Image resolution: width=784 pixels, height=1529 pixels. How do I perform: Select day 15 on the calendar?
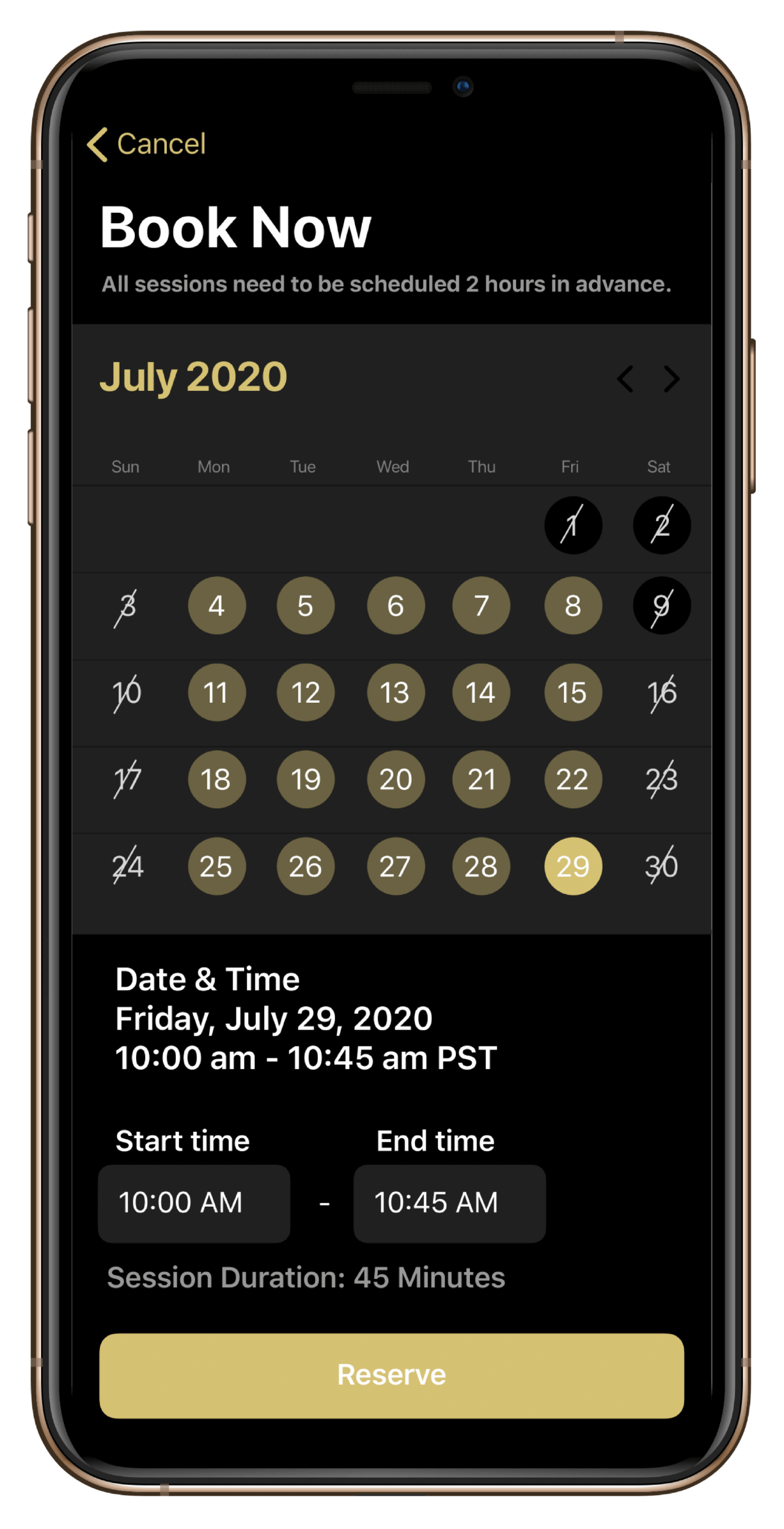573,693
